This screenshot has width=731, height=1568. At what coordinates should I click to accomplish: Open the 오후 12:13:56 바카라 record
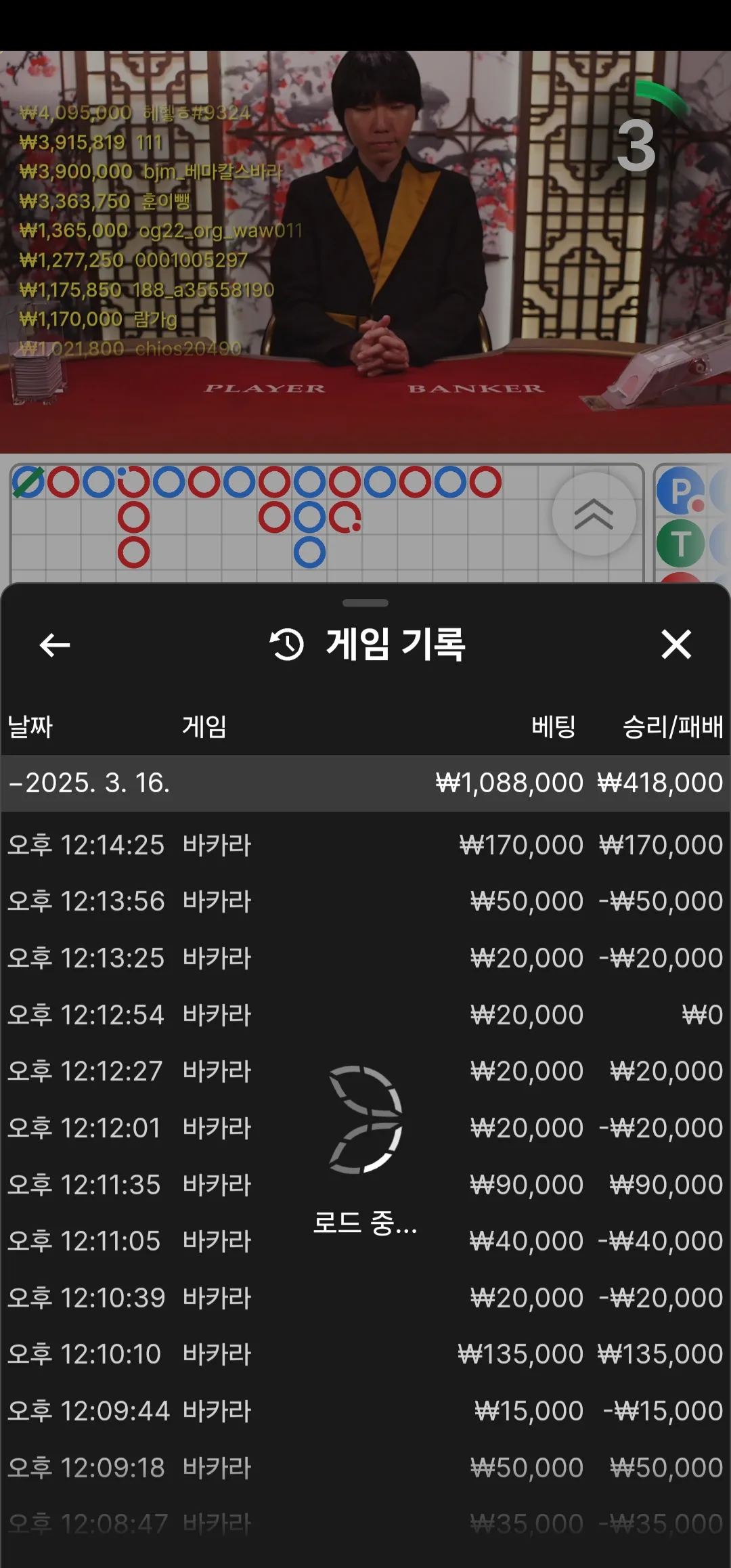pyautogui.click(x=365, y=901)
